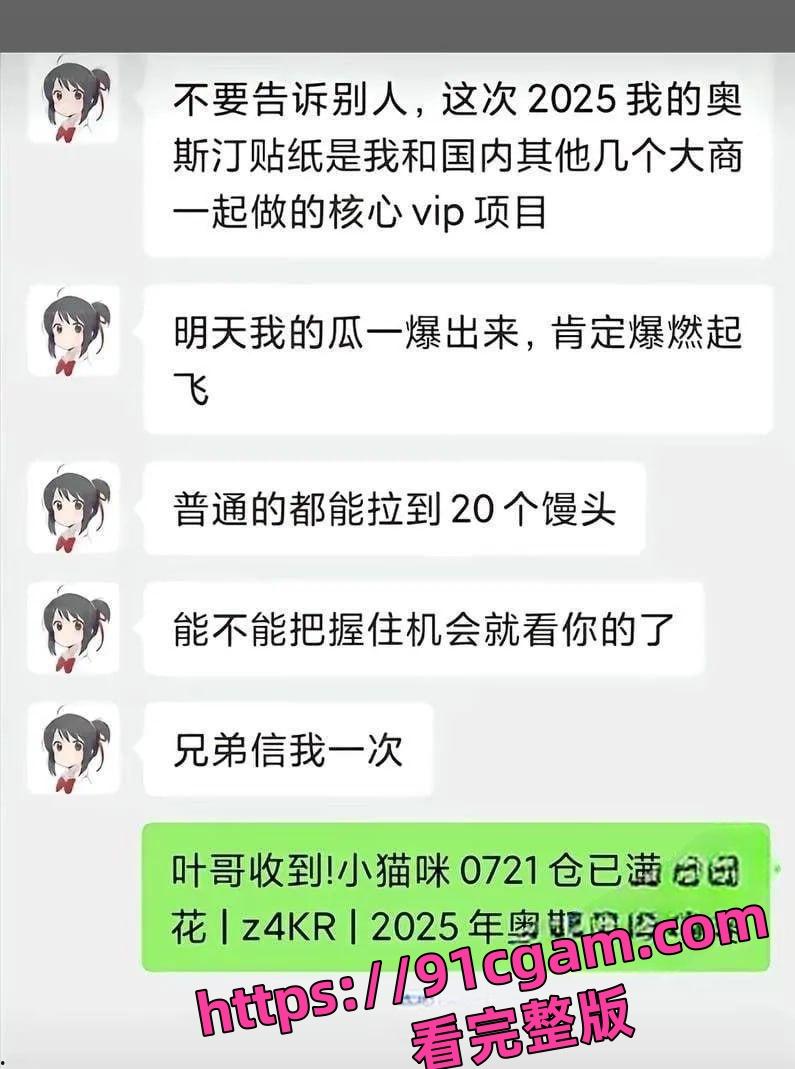Viewport: 795px width, 1069px height.
Task: Open the sender's avatar beside the first message
Action: click(73, 100)
